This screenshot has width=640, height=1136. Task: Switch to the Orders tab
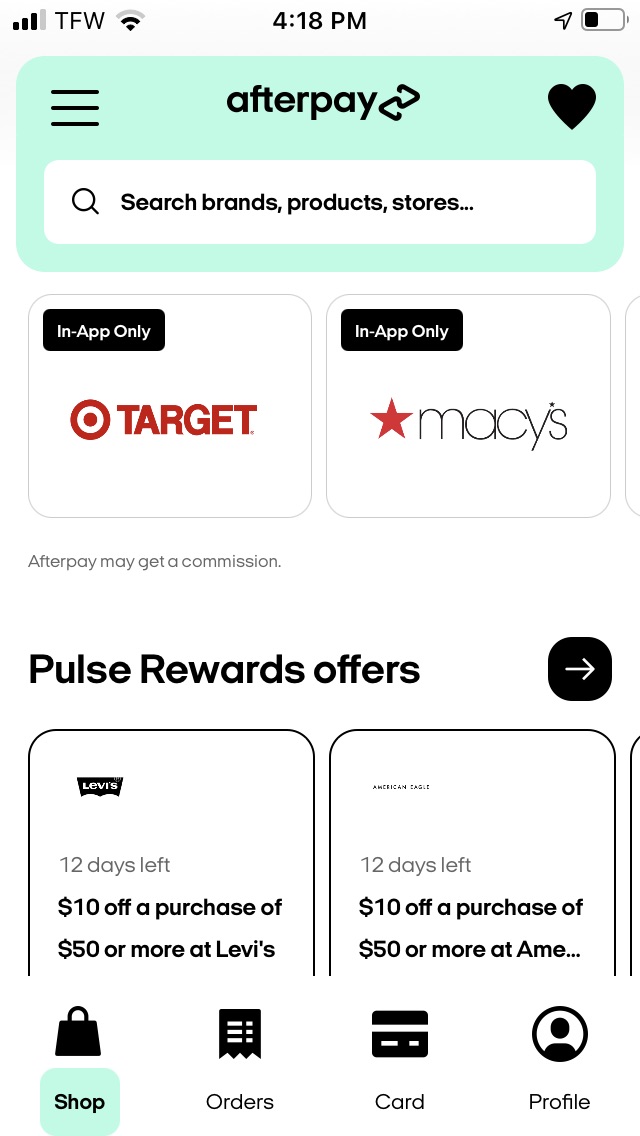click(240, 1062)
